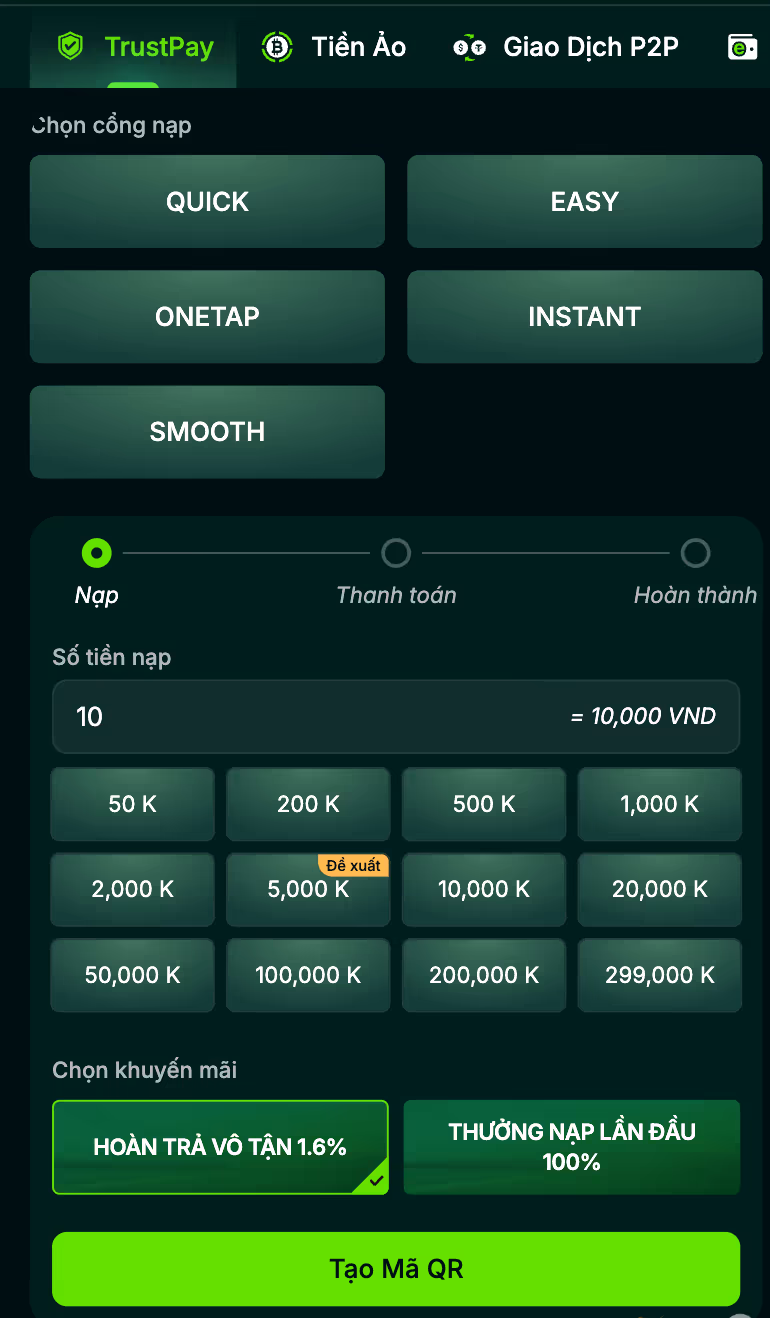The image size is (770, 1318).
Task: Choose the SMOOTH gateway
Action: pos(207,432)
